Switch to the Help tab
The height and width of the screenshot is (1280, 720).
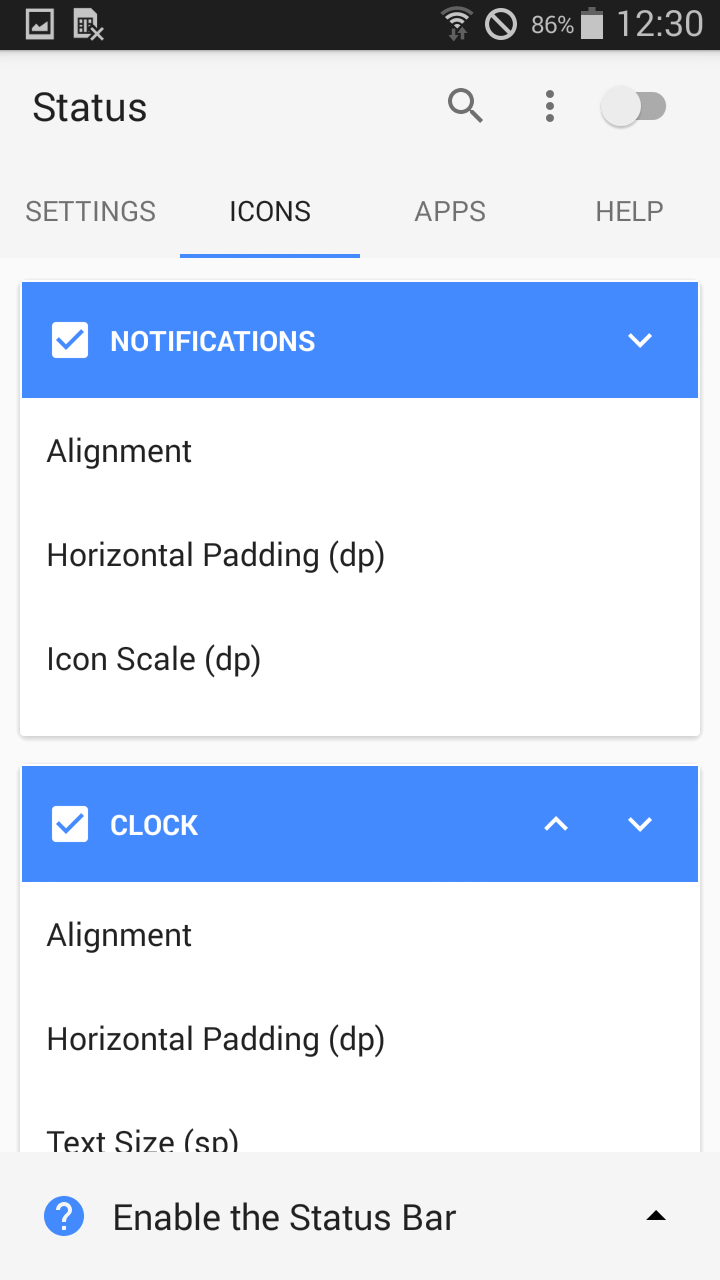629,212
